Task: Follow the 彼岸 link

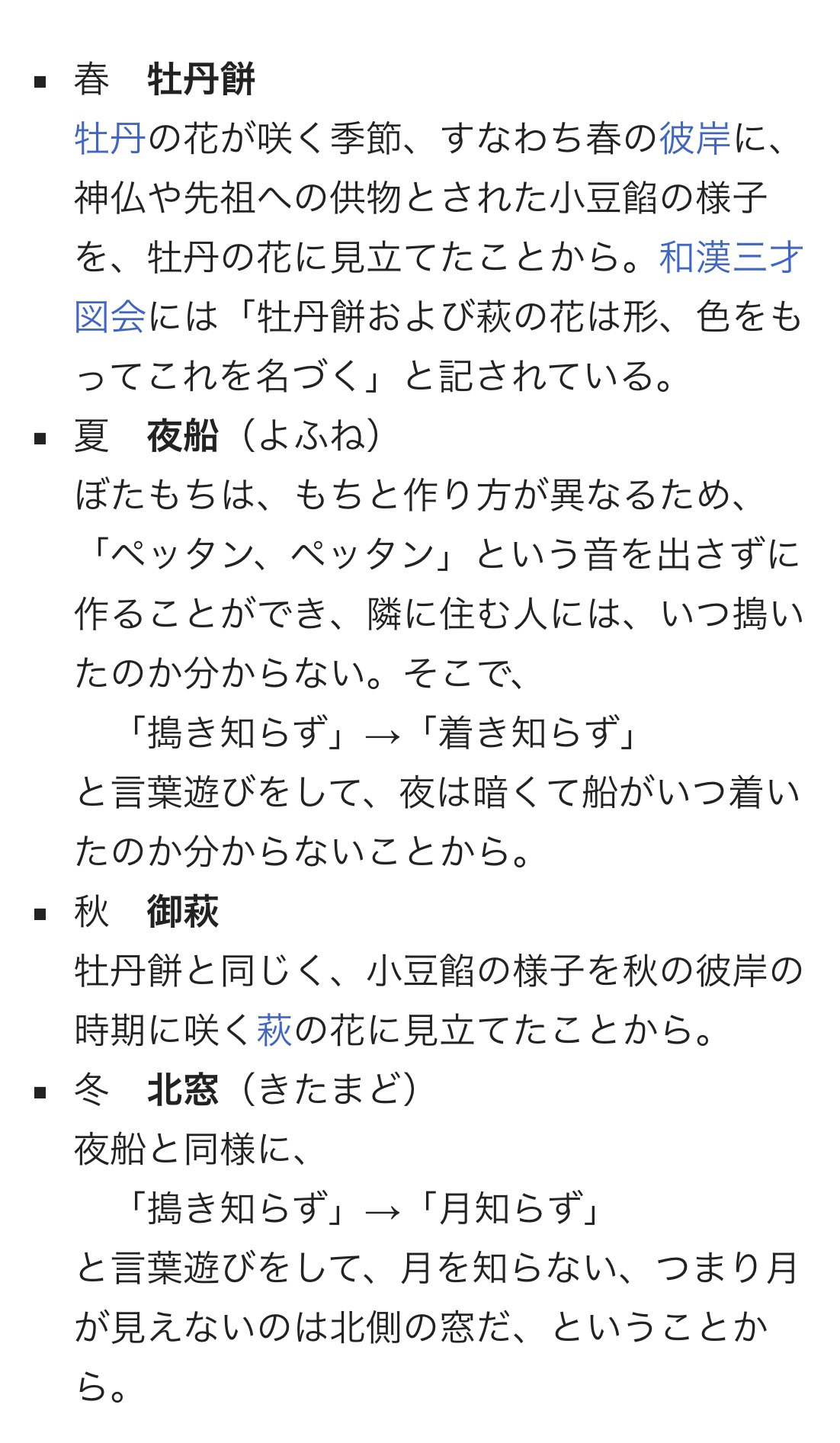Action: (x=694, y=139)
